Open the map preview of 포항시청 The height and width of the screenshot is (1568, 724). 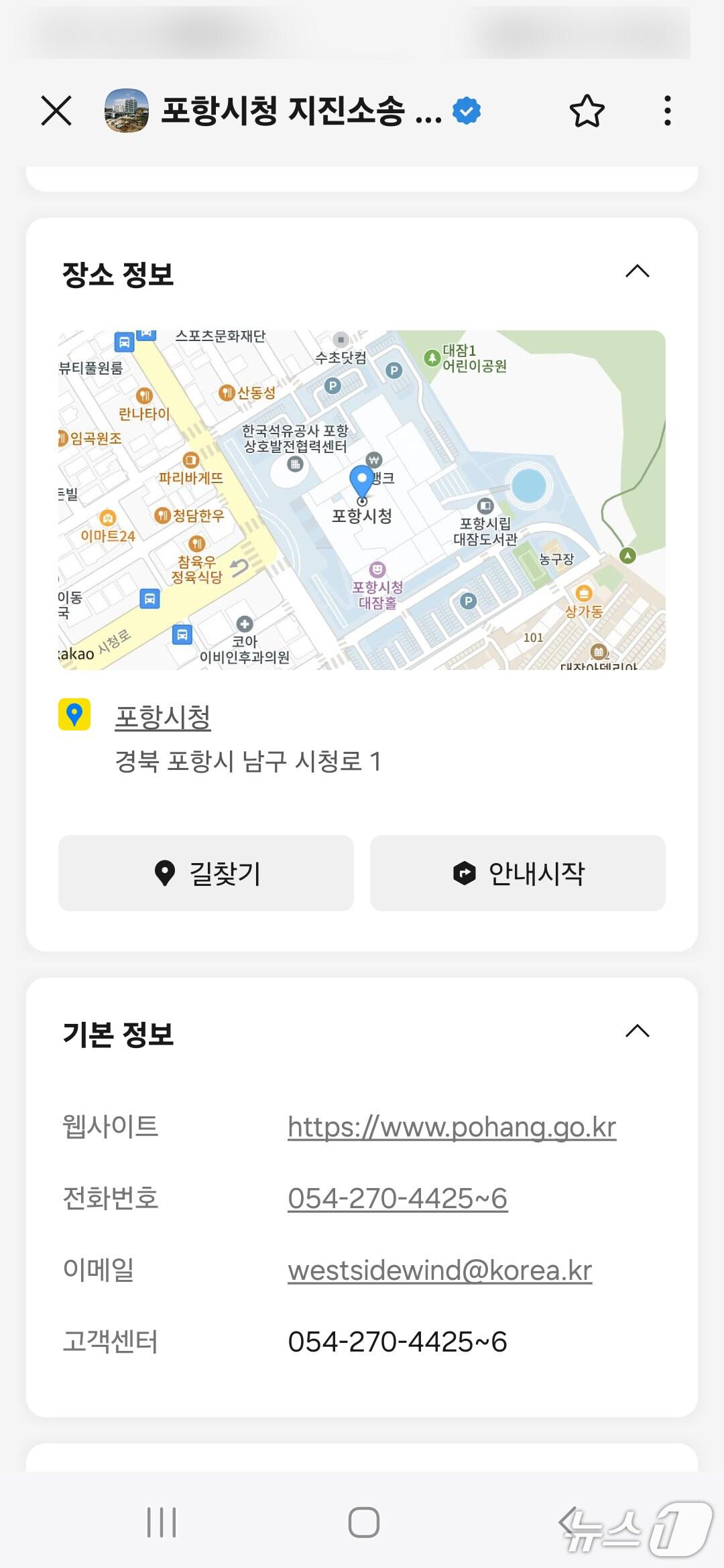[362, 499]
